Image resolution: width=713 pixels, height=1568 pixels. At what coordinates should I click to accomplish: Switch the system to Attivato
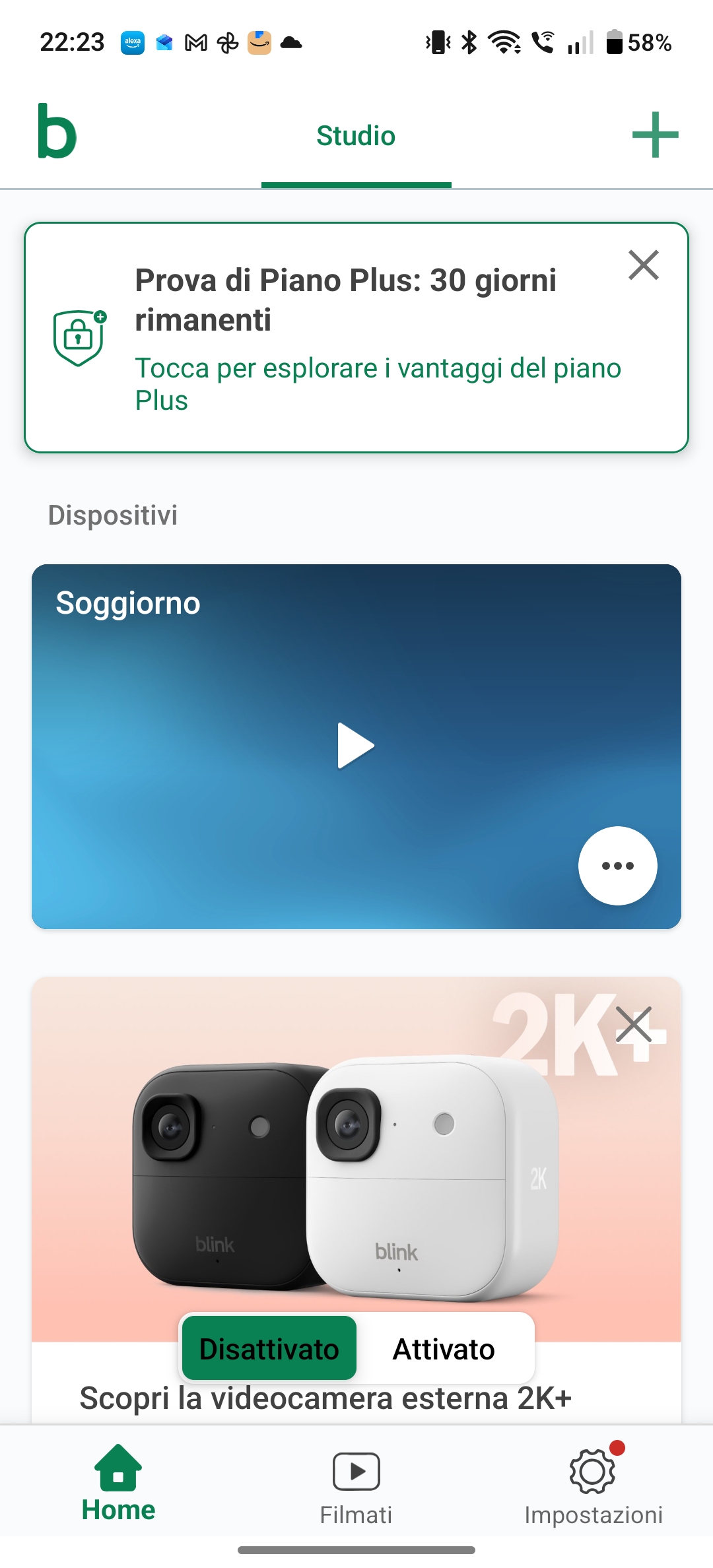(x=444, y=1349)
